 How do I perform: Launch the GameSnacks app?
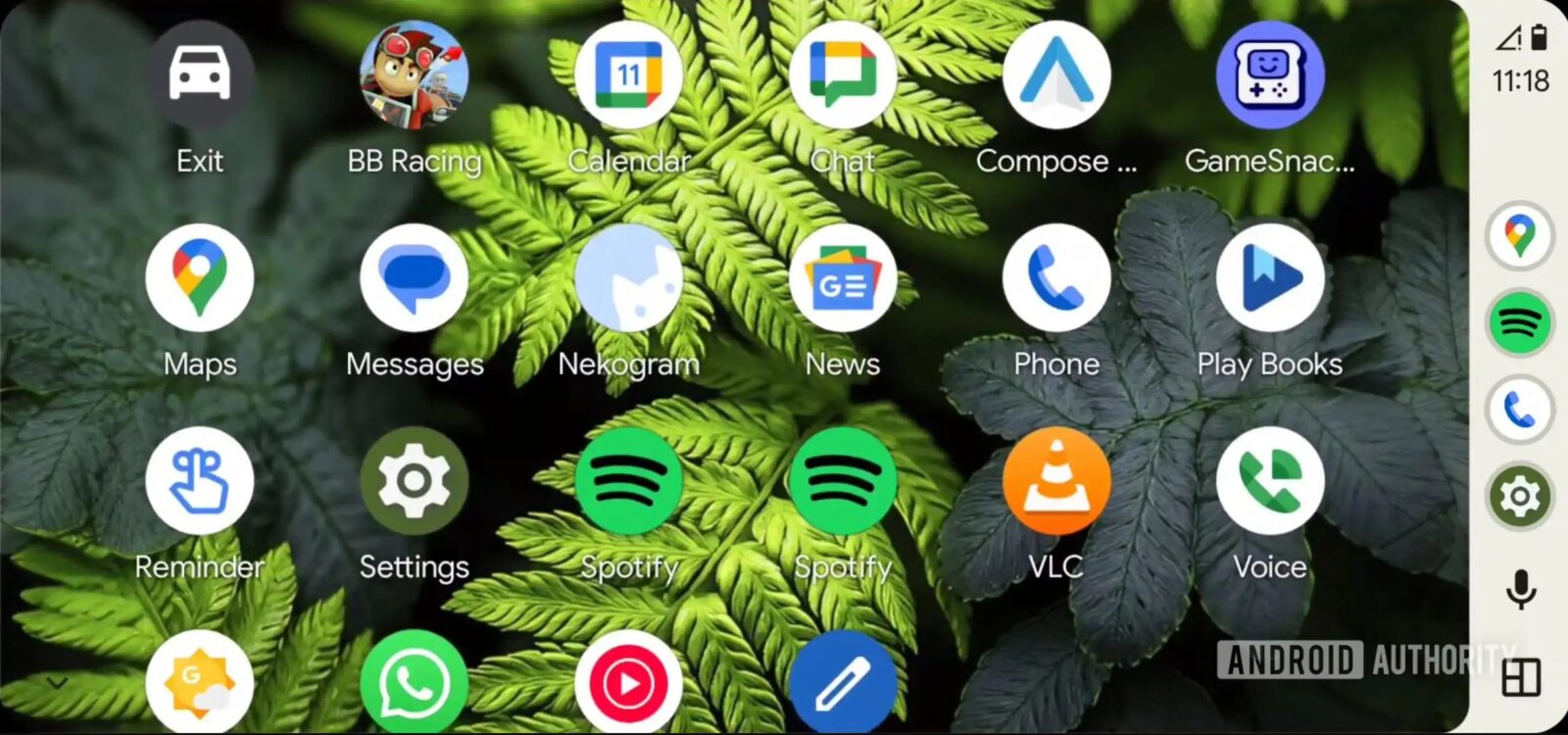pyautogui.click(x=1270, y=75)
